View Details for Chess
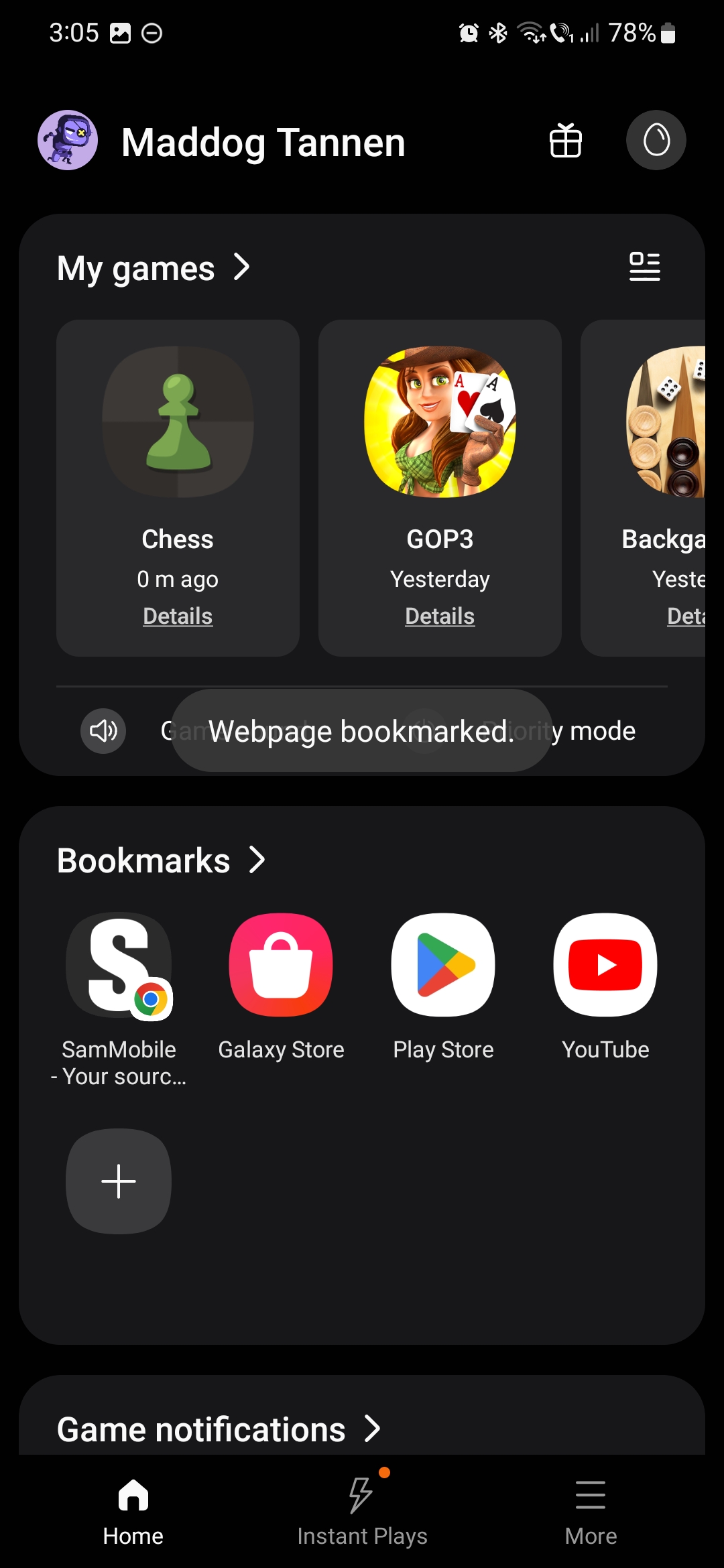This screenshot has width=724, height=1568. click(178, 616)
